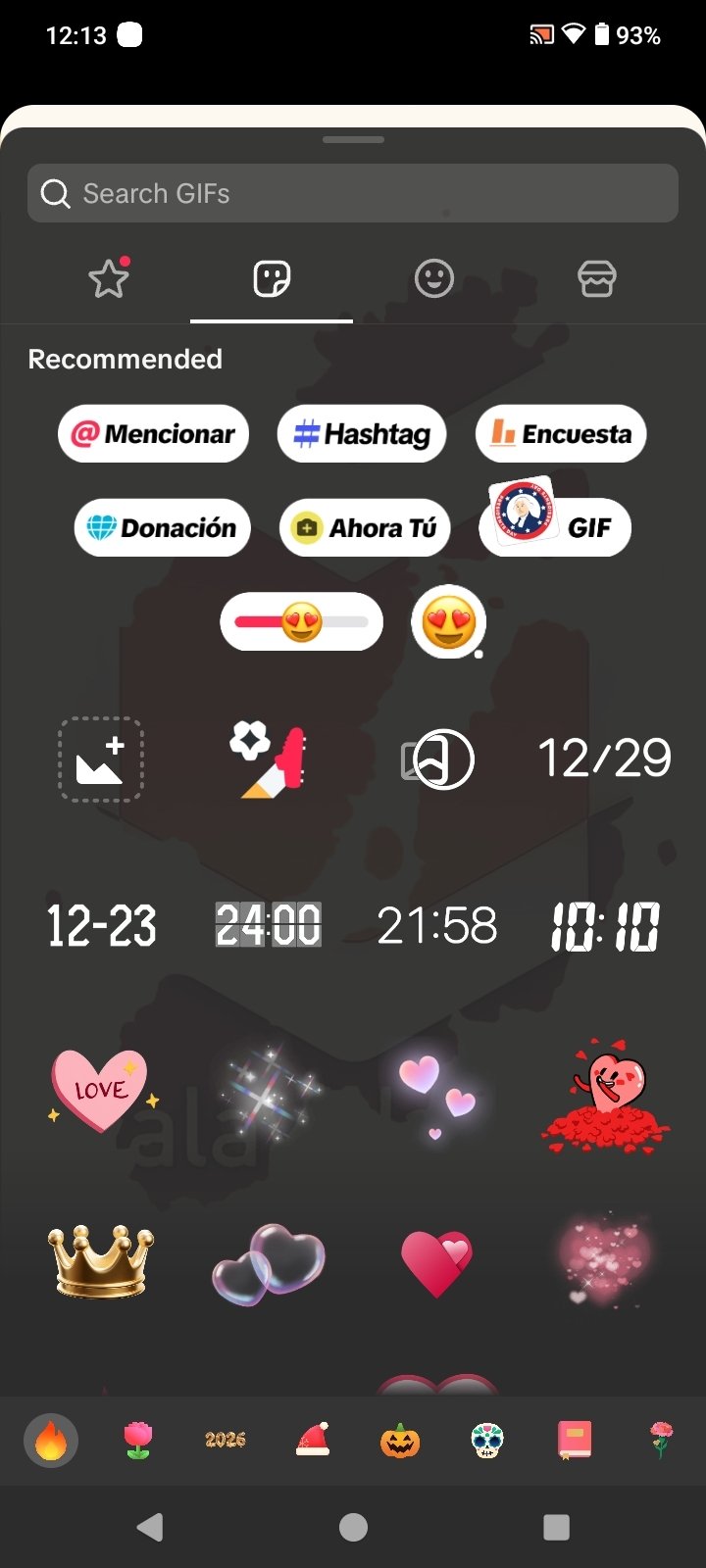Open the sticker store tab

pyautogui.click(x=596, y=279)
